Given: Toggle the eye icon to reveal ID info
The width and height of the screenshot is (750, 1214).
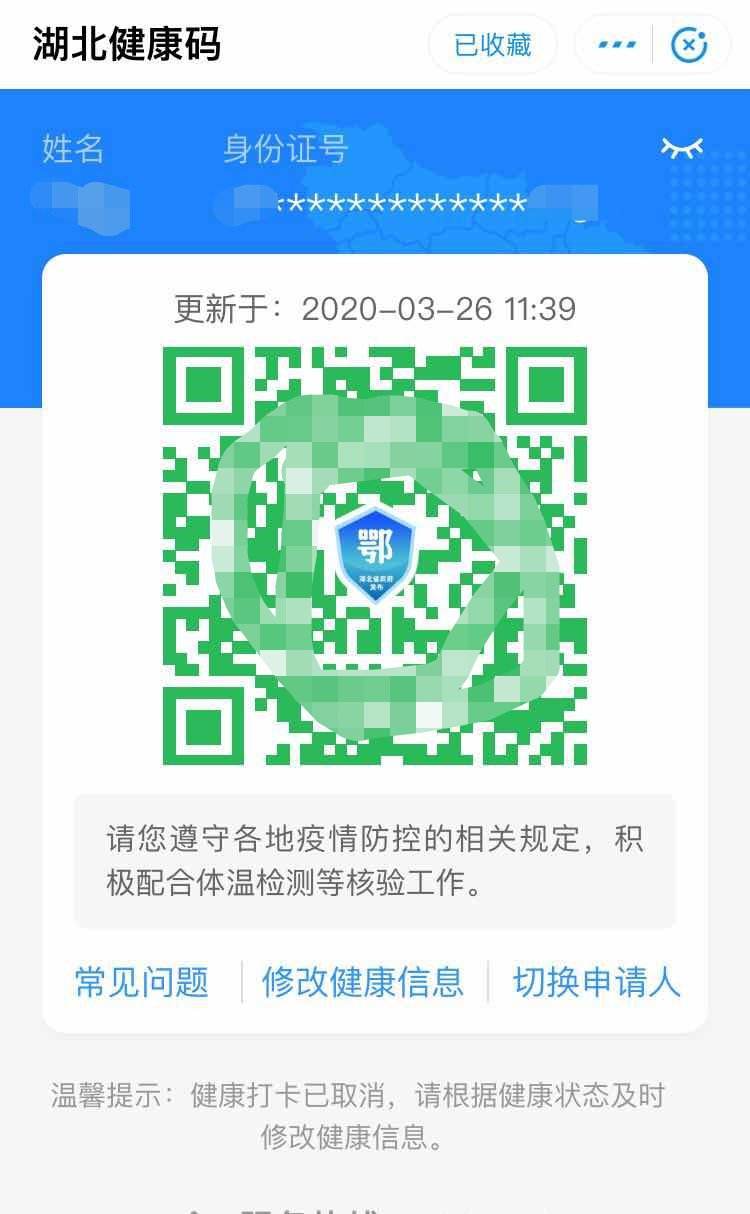Looking at the screenshot, I should coord(682,148).
